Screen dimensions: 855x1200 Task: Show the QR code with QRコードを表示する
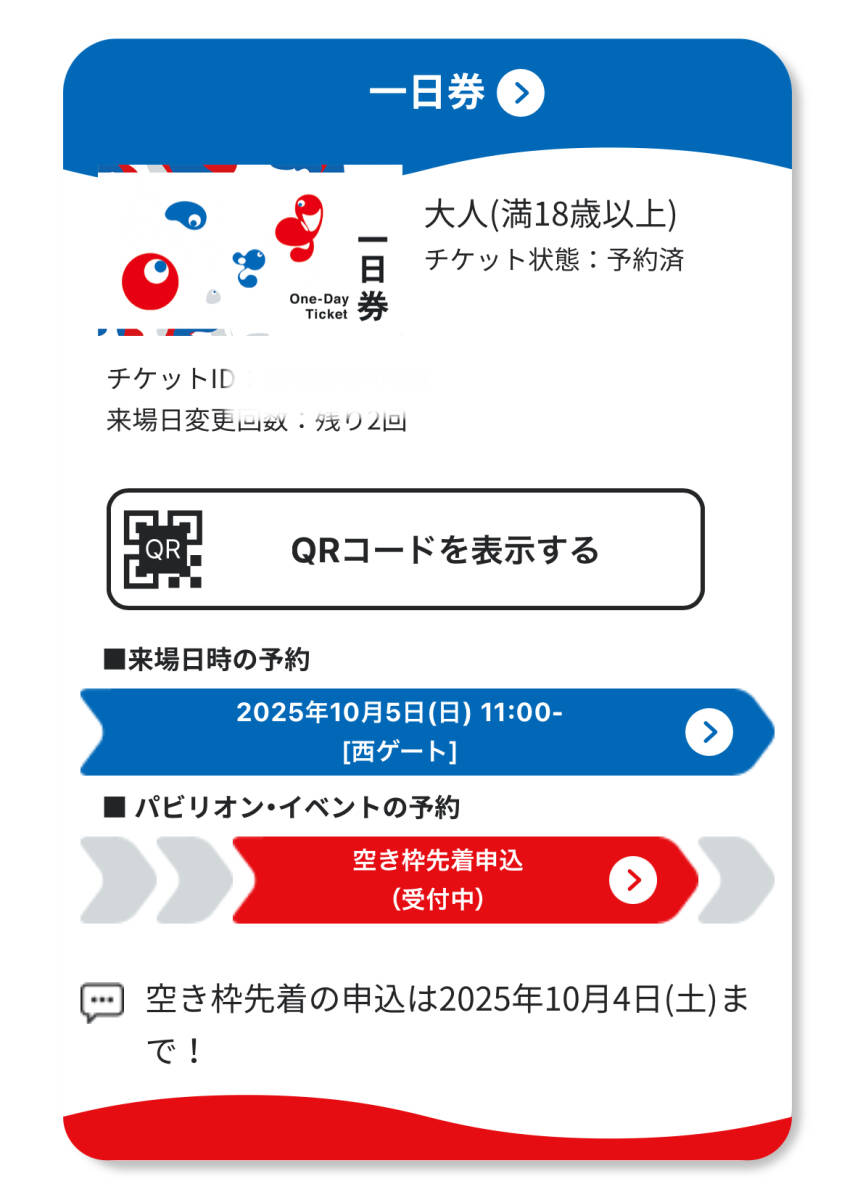coord(405,549)
